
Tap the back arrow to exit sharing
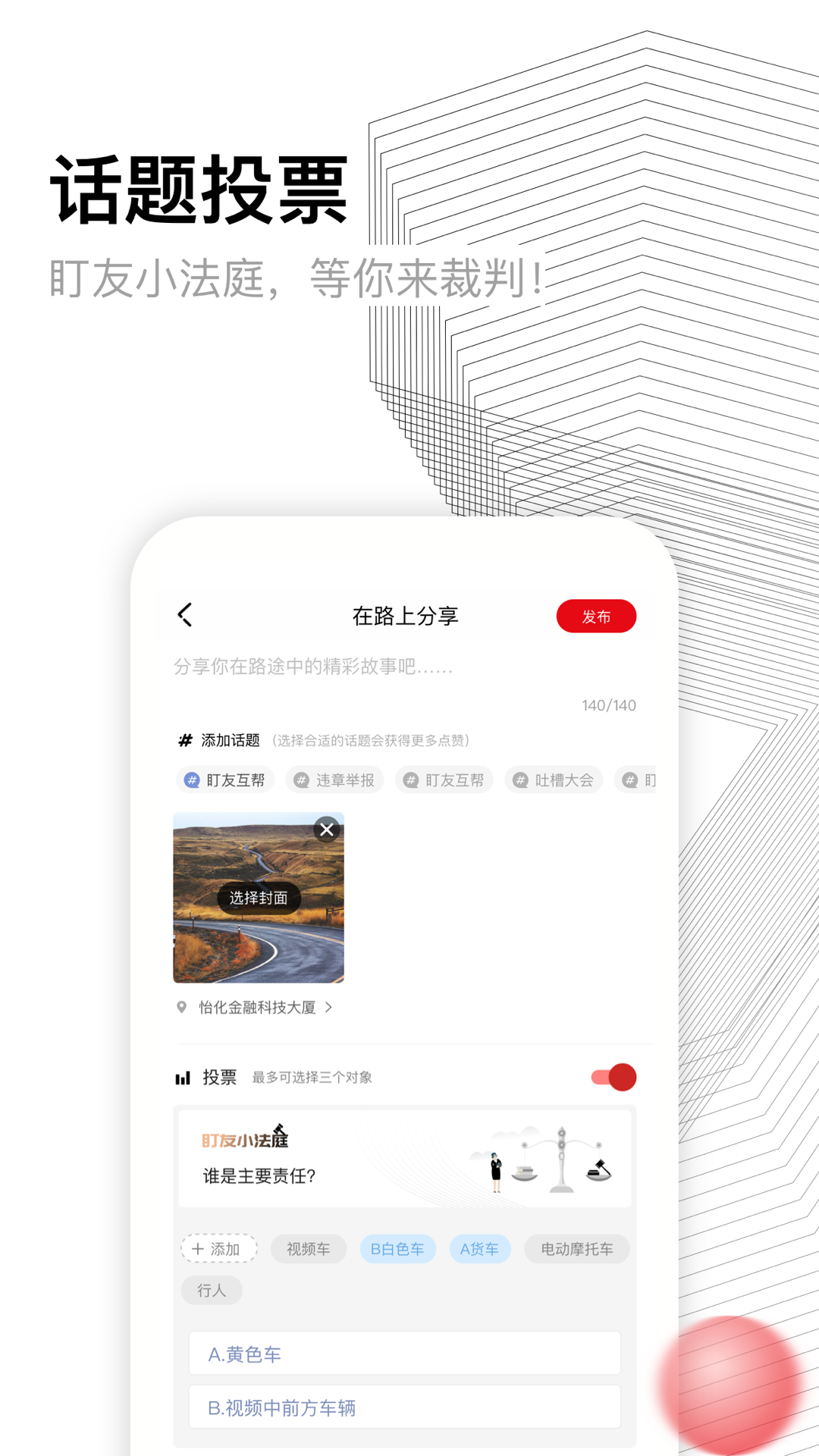click(x=187, y=616)
